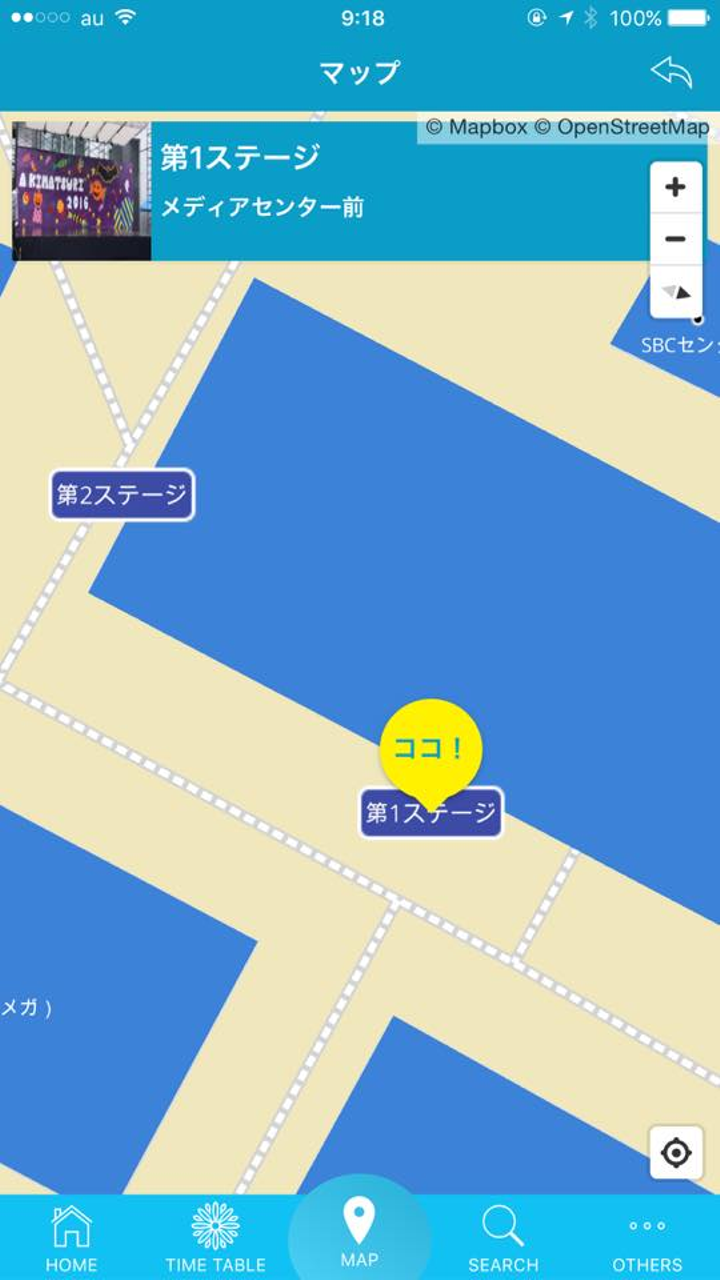720x1280 pixels.
Task: Switch to the HOME tab
Action: pyautogui.click(x=72, y=1239)
